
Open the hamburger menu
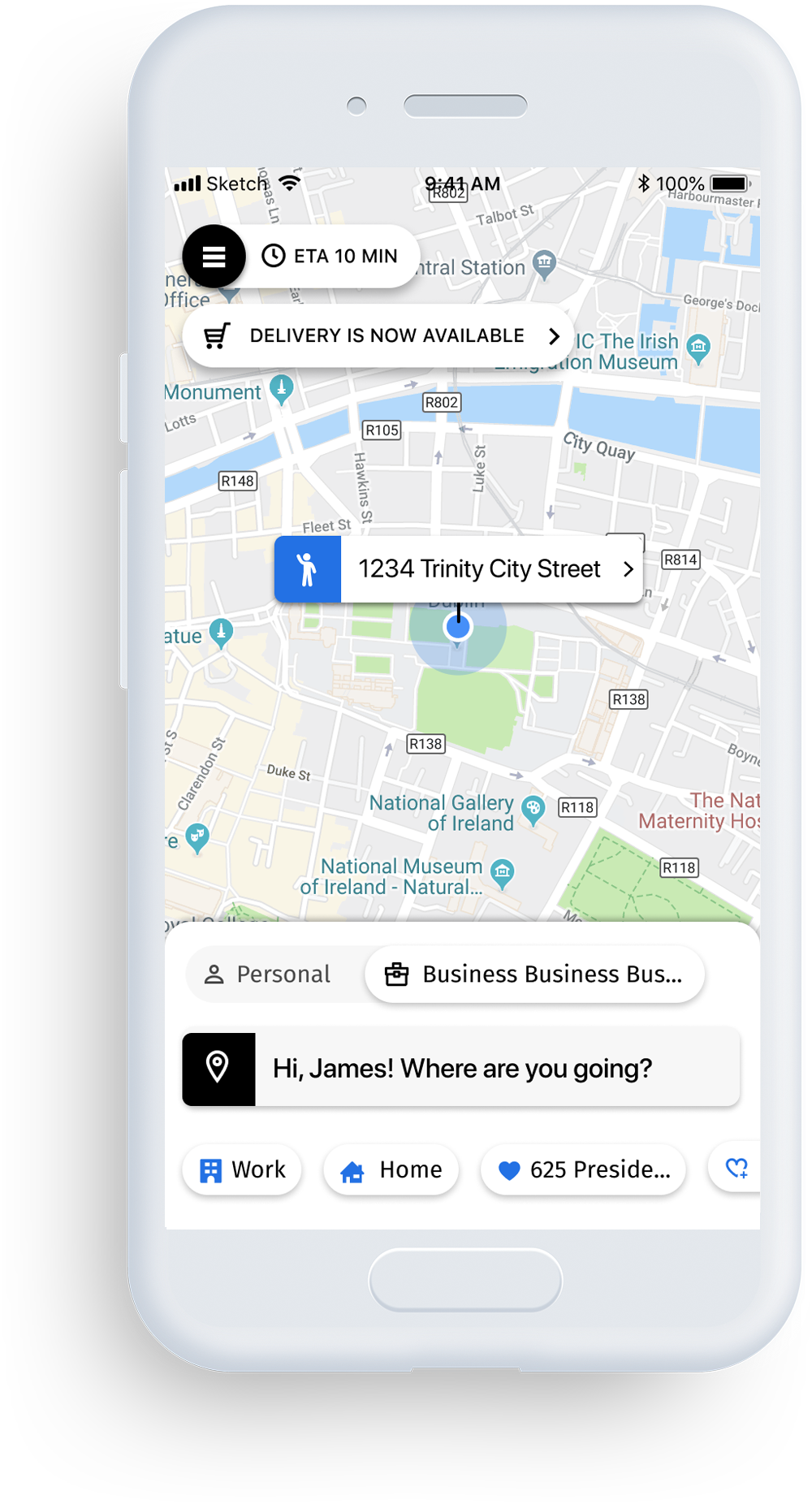click(214, 257)
